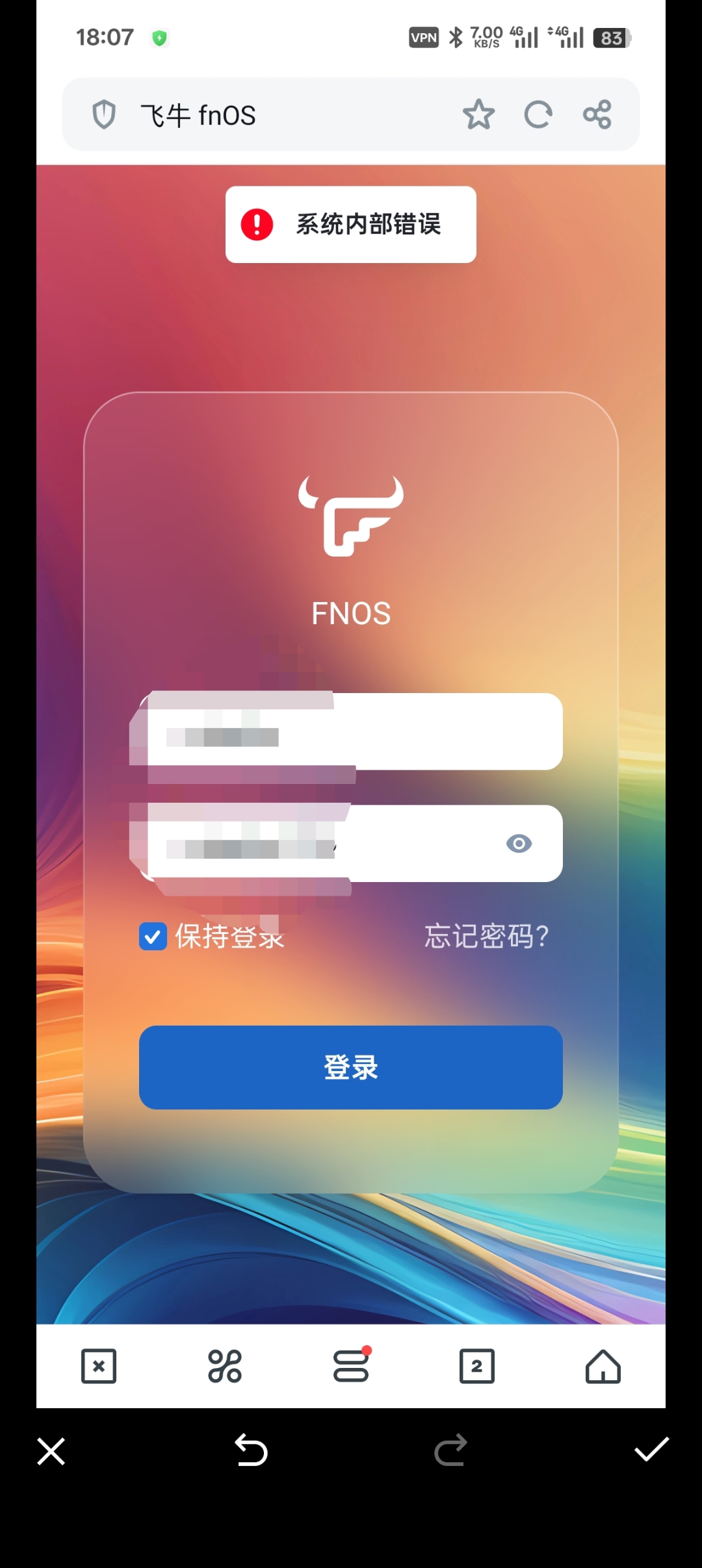Undo the last mosaic edit

(251, 1450)
